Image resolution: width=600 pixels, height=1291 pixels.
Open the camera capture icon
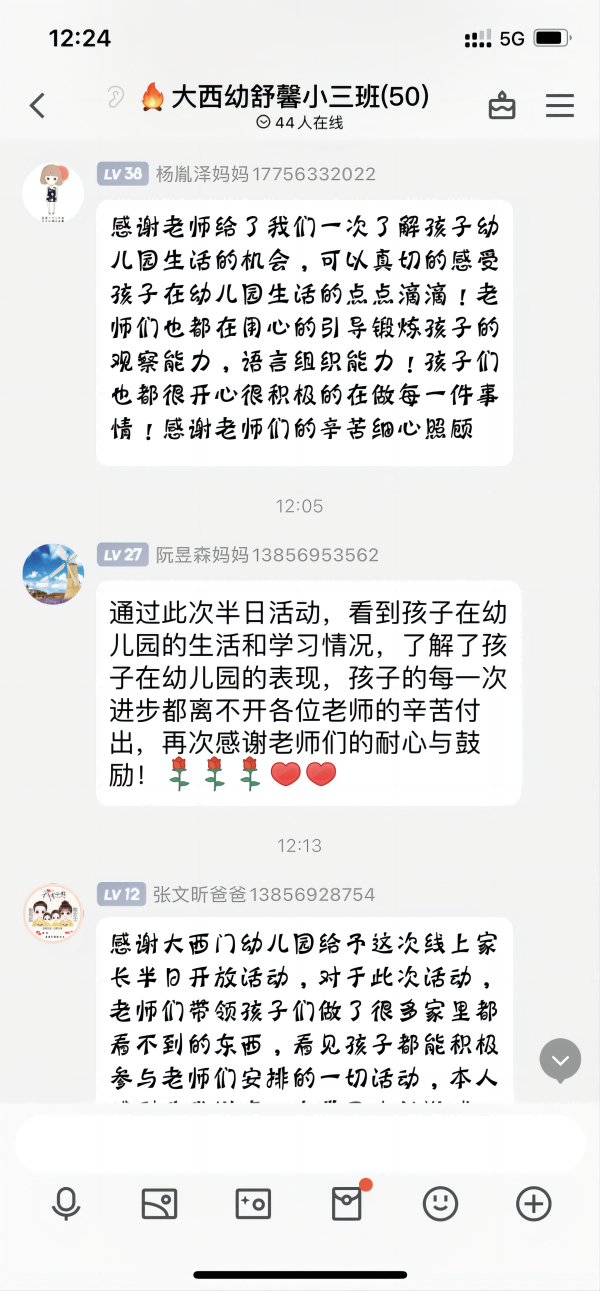coord(253,1204)
